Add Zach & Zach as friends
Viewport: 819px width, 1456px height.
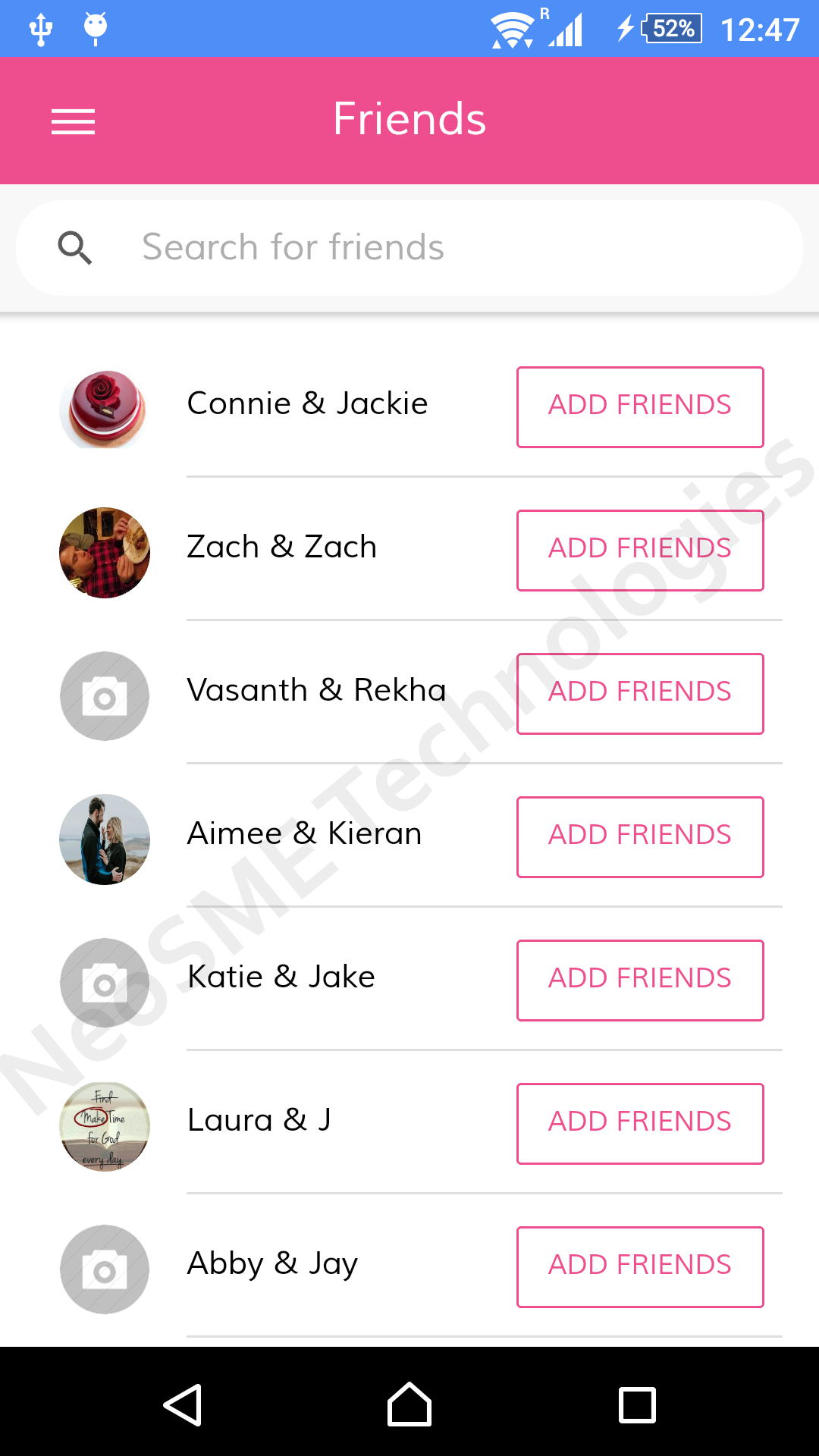pos(639,550)
